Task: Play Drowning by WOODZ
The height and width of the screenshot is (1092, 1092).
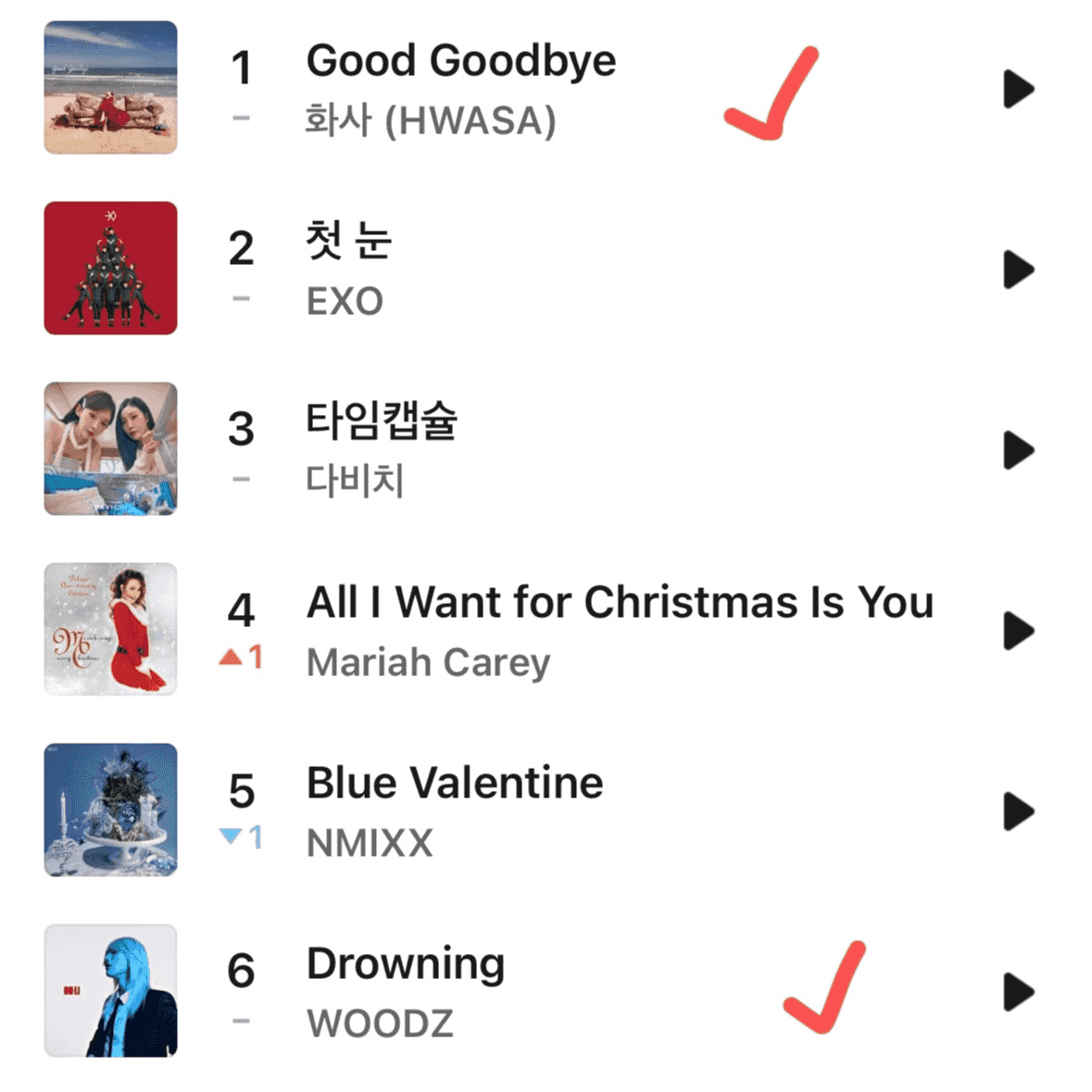Action: [1018, 992]
